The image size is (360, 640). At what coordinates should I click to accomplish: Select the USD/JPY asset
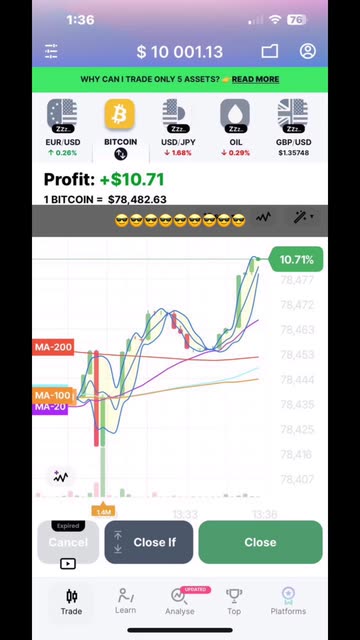pyautogui.click(x=178, y=128)
